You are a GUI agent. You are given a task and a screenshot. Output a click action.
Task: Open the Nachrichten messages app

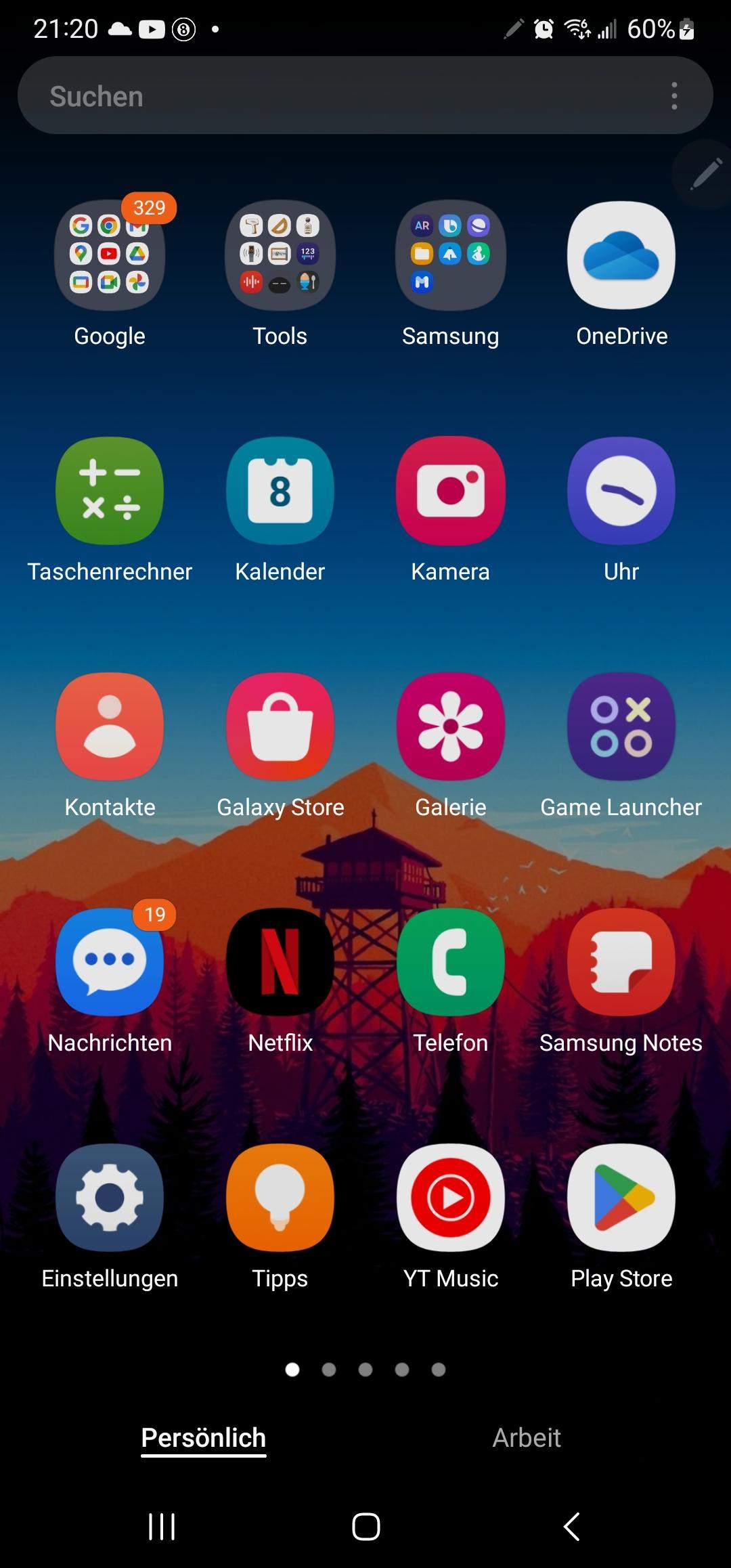click(x=110, y=963)
